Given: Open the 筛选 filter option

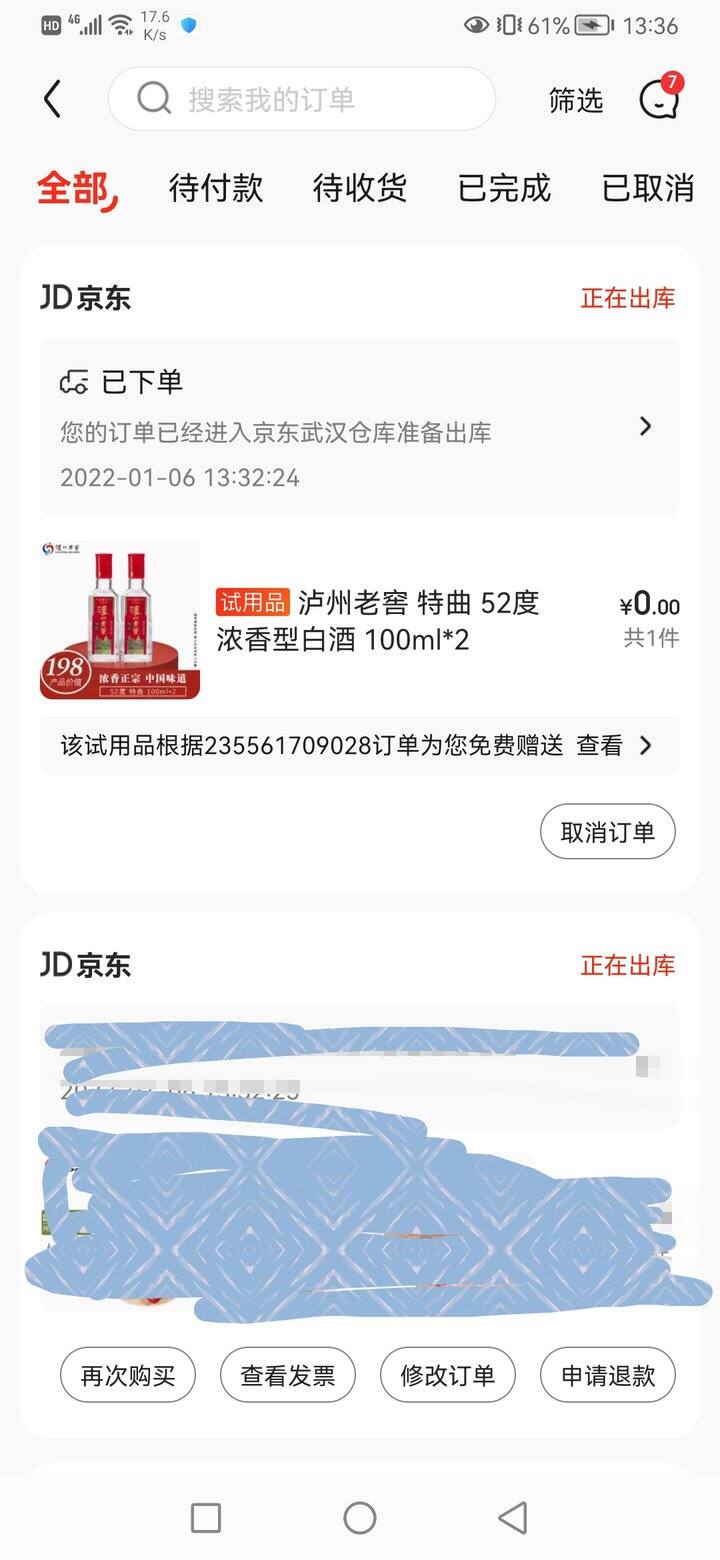Looking at the screenshot, I should [x=576, y=100].
